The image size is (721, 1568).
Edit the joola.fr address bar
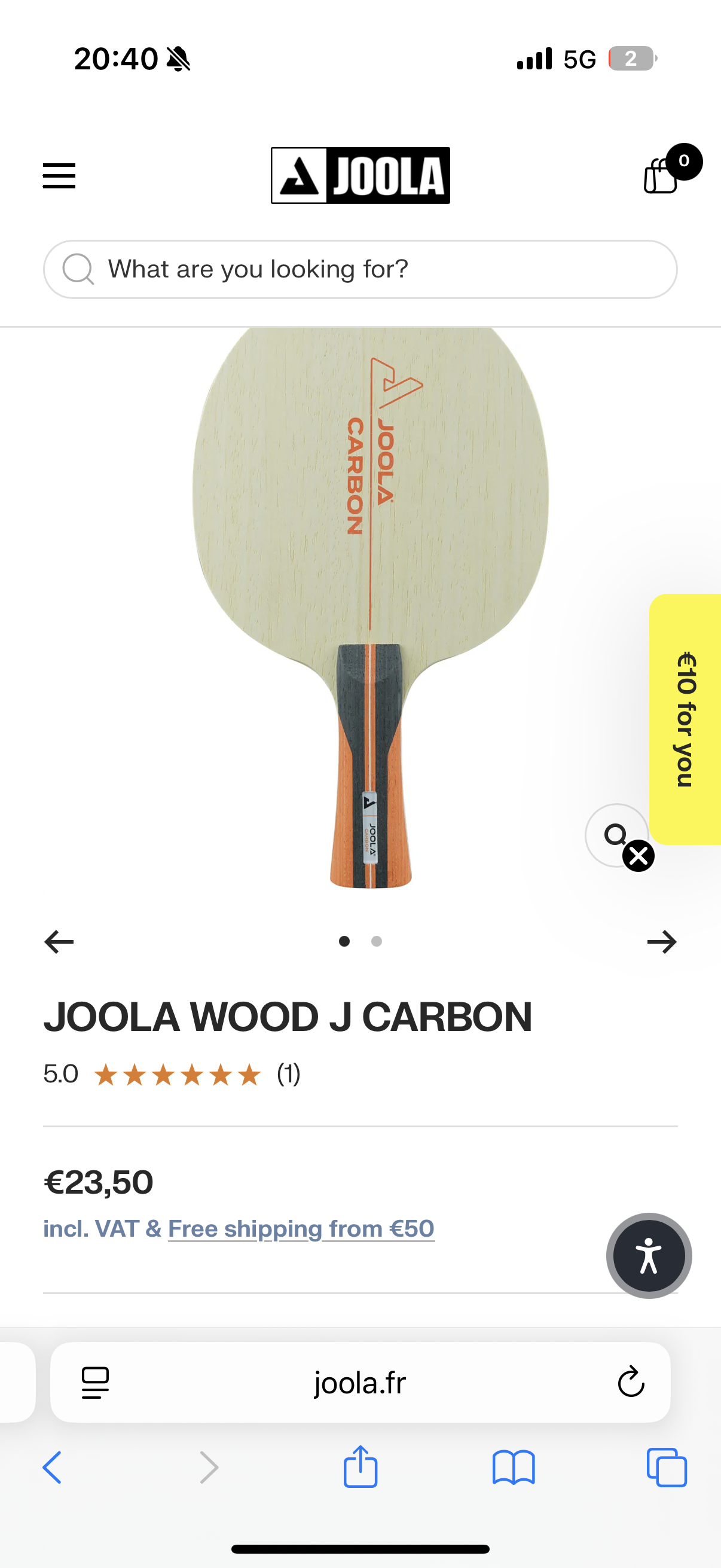pos(360,1383)
